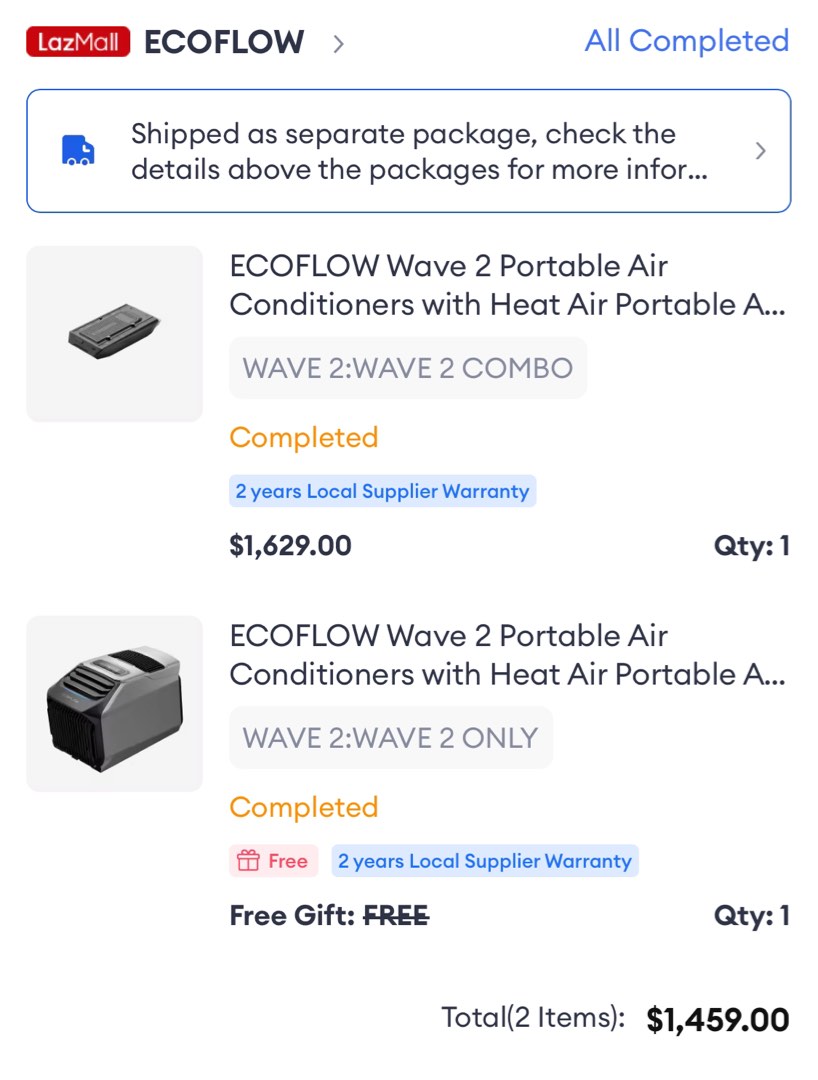The width and height of the screenshot is (818, 1080).
Task: Select the second 2 years Local Supplier Warranty tag
Action: pos(484,860)
